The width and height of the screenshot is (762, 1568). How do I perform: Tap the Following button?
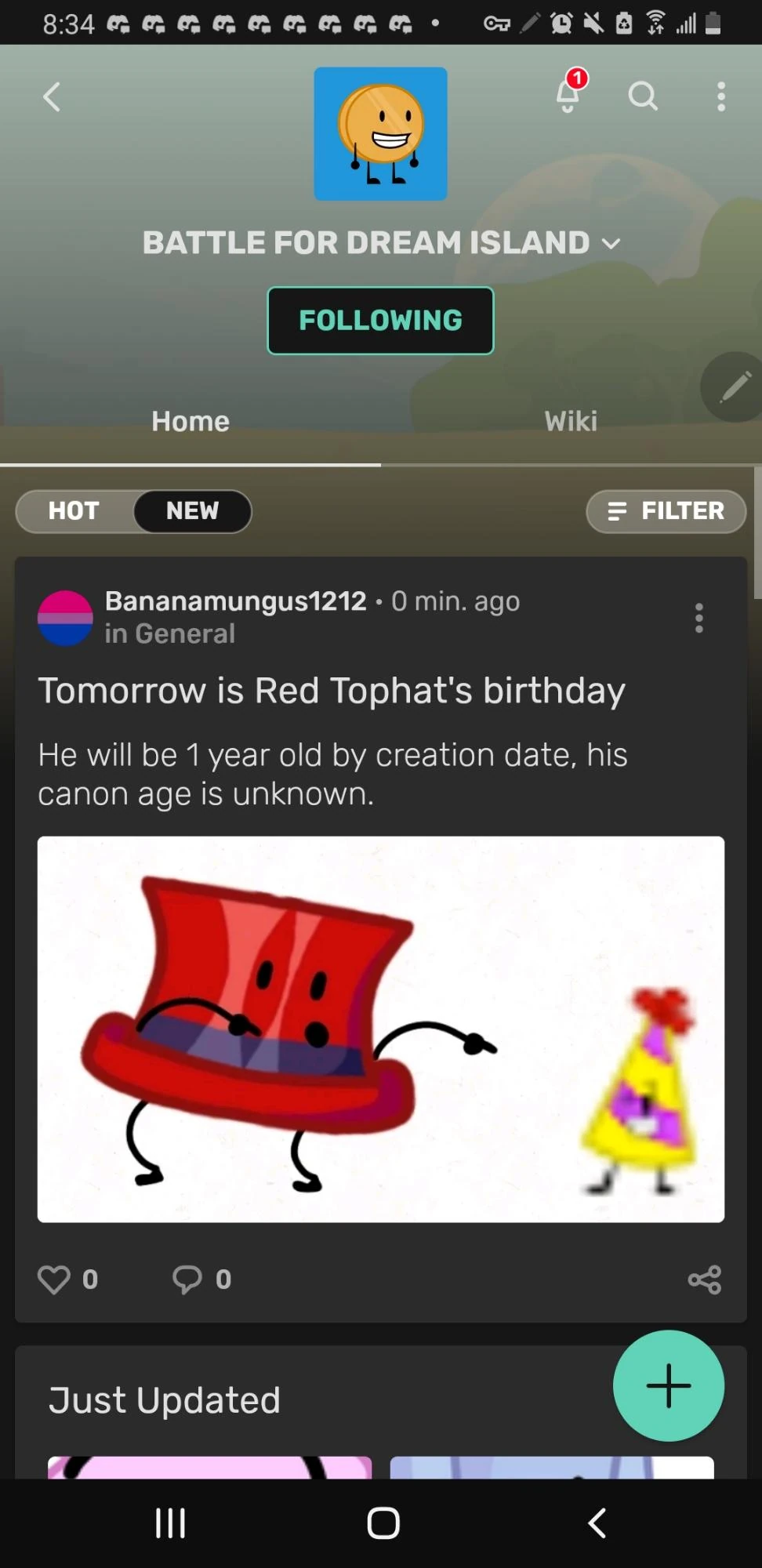[381, 321]
